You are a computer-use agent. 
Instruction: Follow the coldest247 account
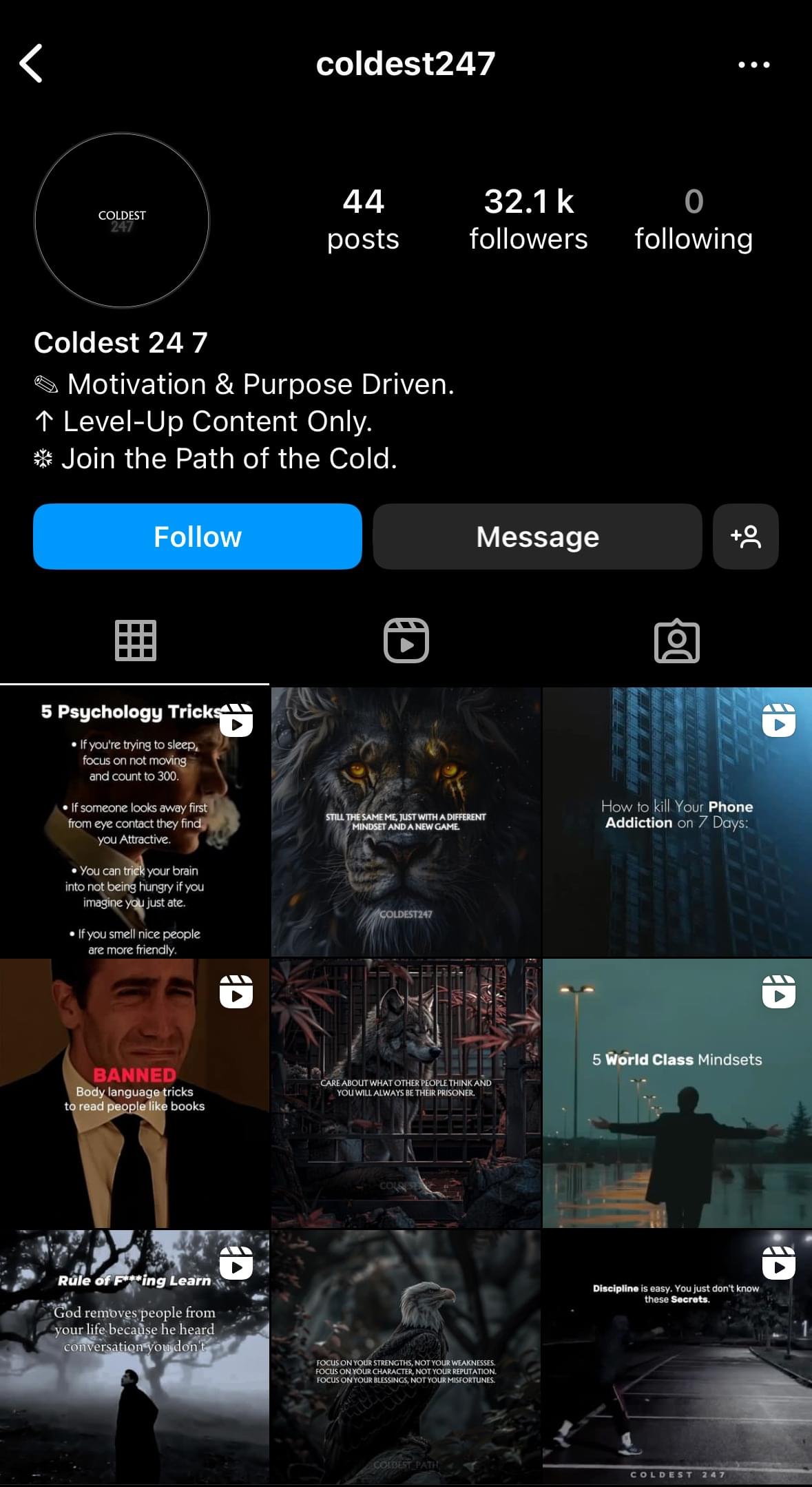pos(198,537)
